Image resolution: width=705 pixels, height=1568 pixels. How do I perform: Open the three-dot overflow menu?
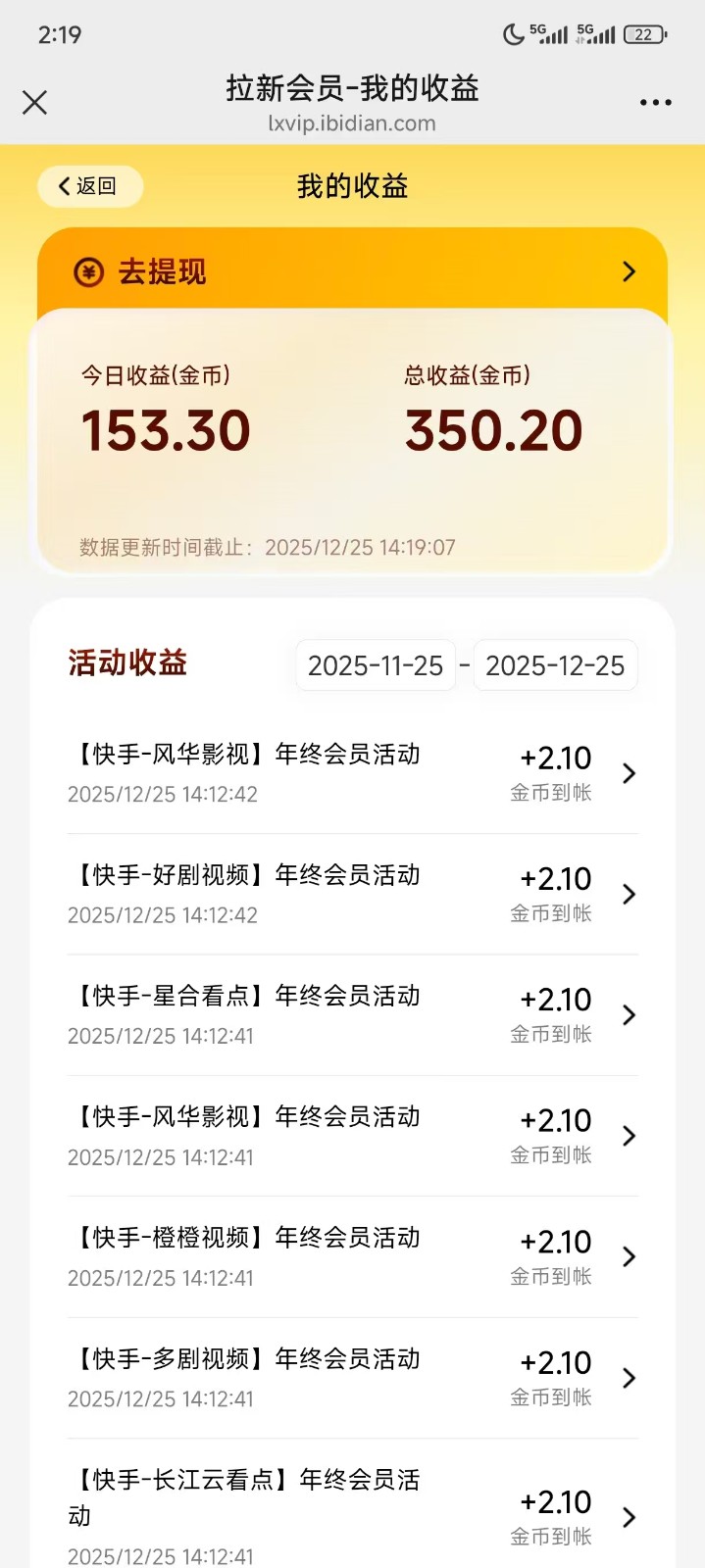655,102
